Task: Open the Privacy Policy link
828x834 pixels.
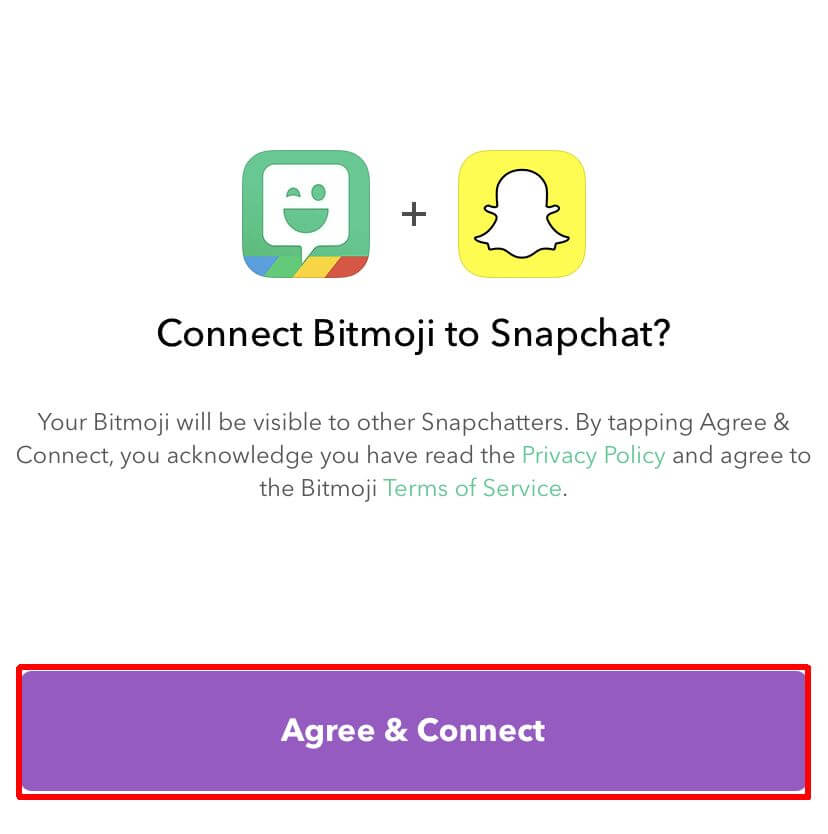Action: [x=593, y=455]
